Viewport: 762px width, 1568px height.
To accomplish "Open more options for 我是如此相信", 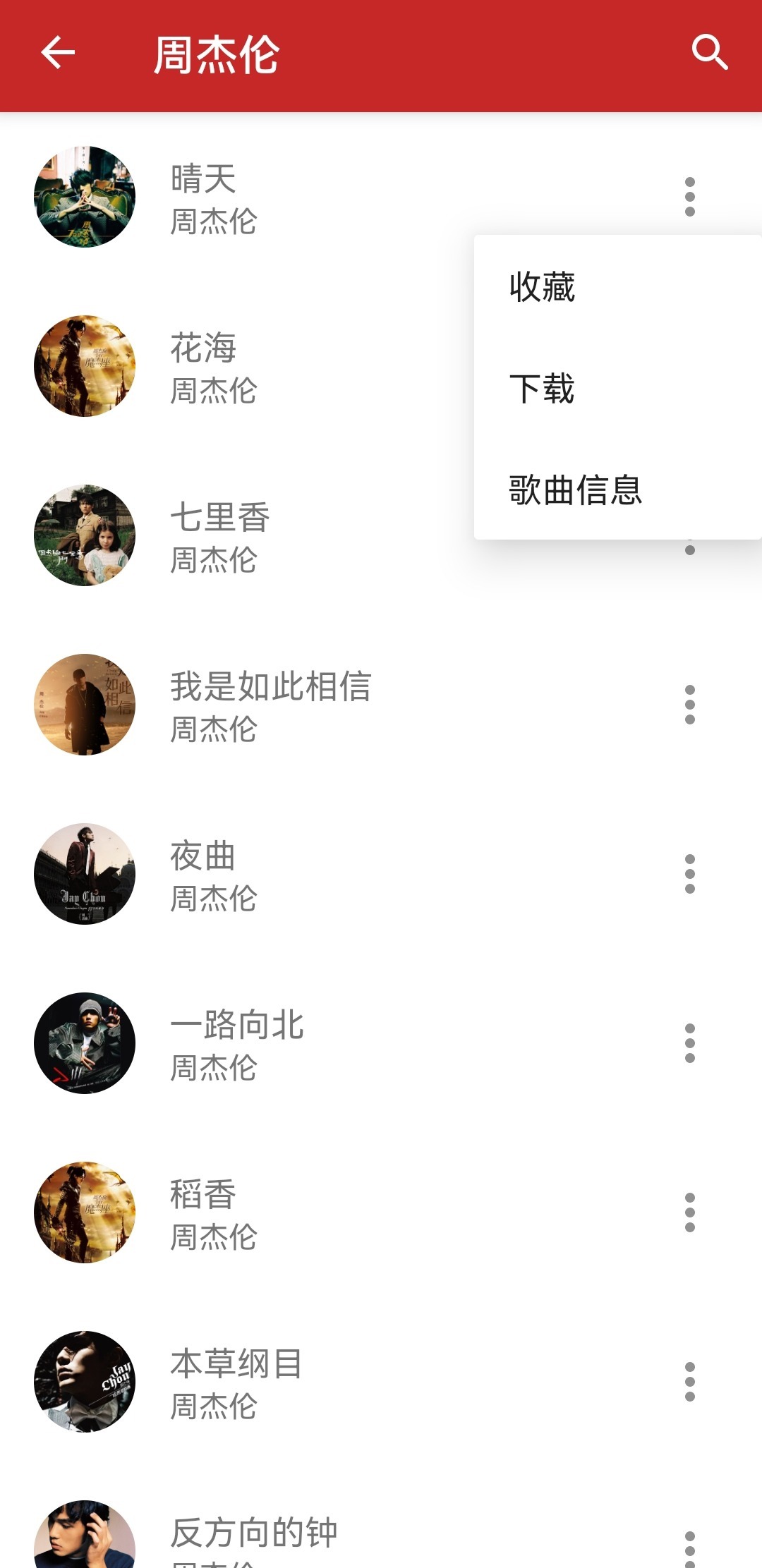I will click(690, 705).
